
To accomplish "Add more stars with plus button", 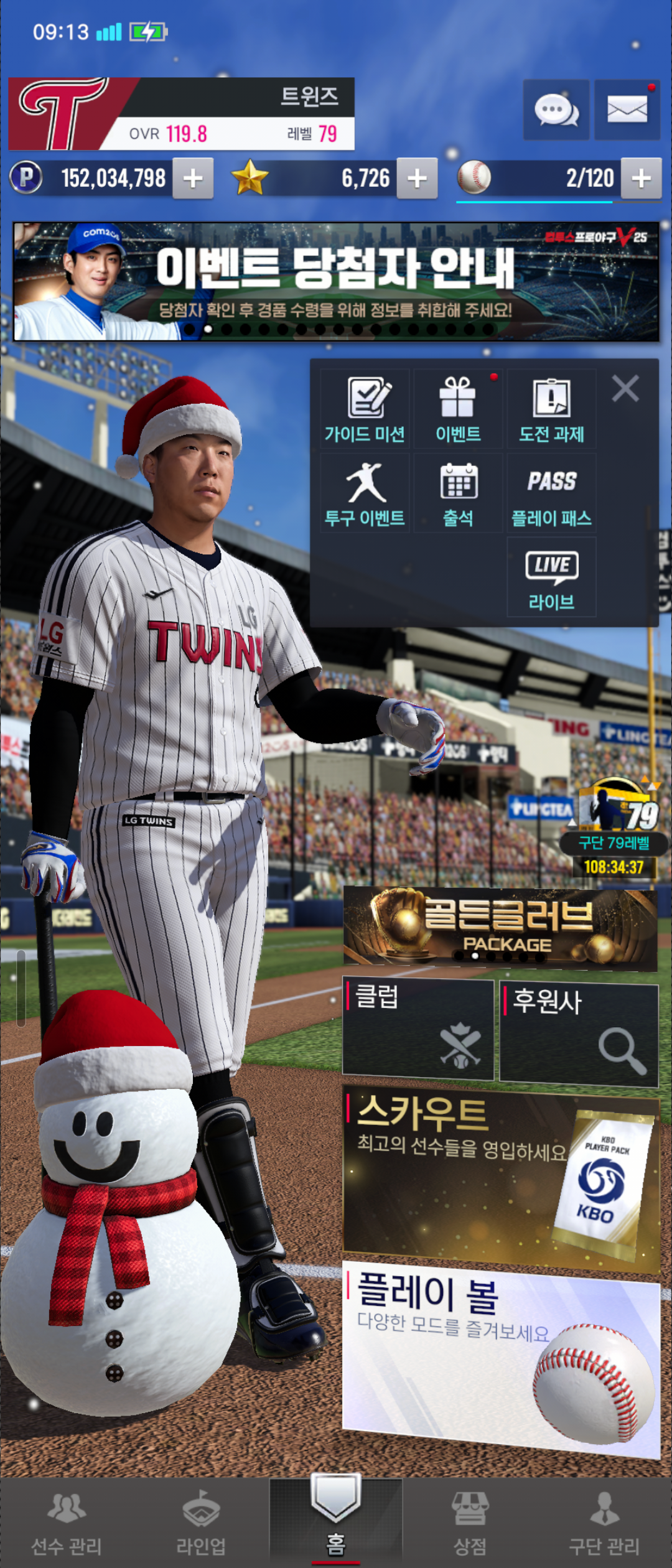I will 417,179.
